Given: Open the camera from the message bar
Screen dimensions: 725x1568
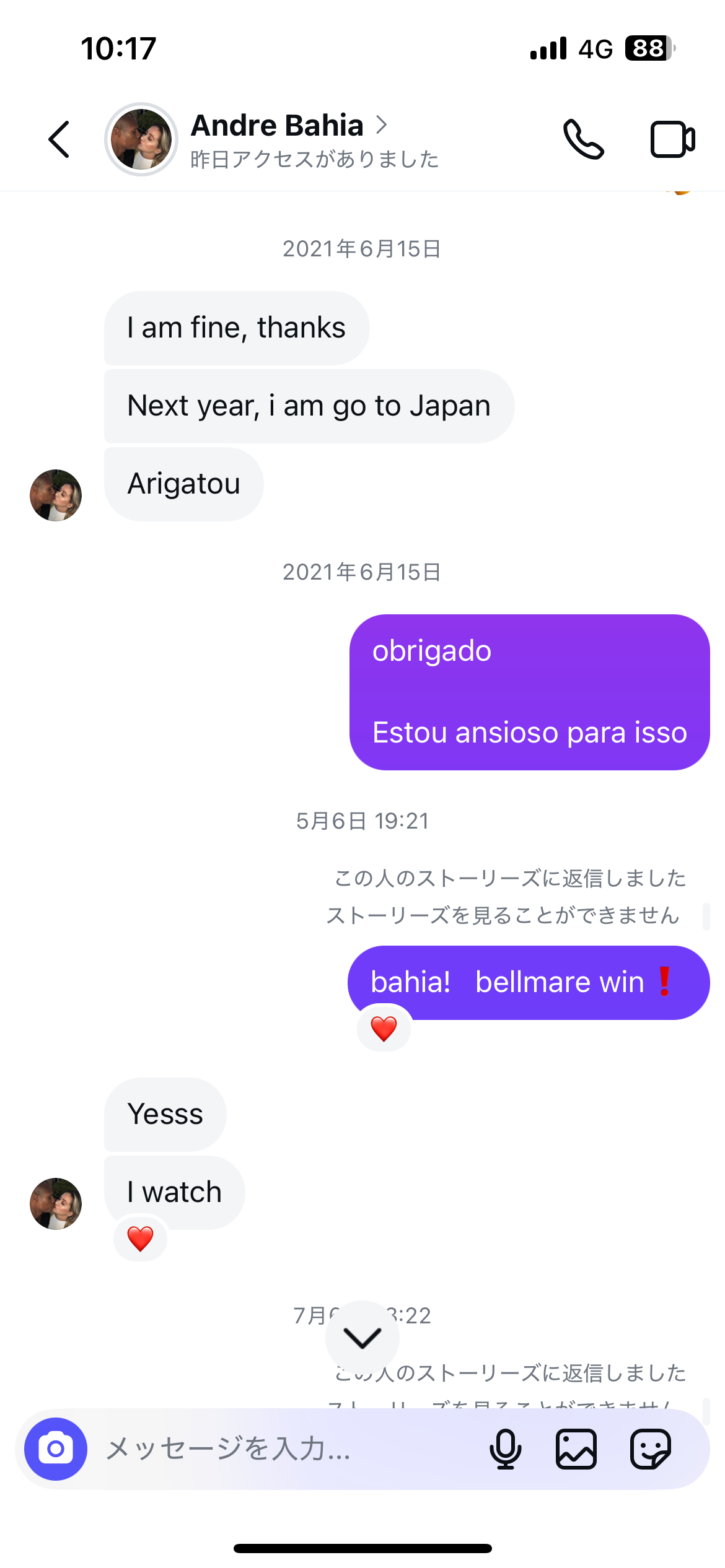Looking at the screenshot, I should coord(56,1449).
